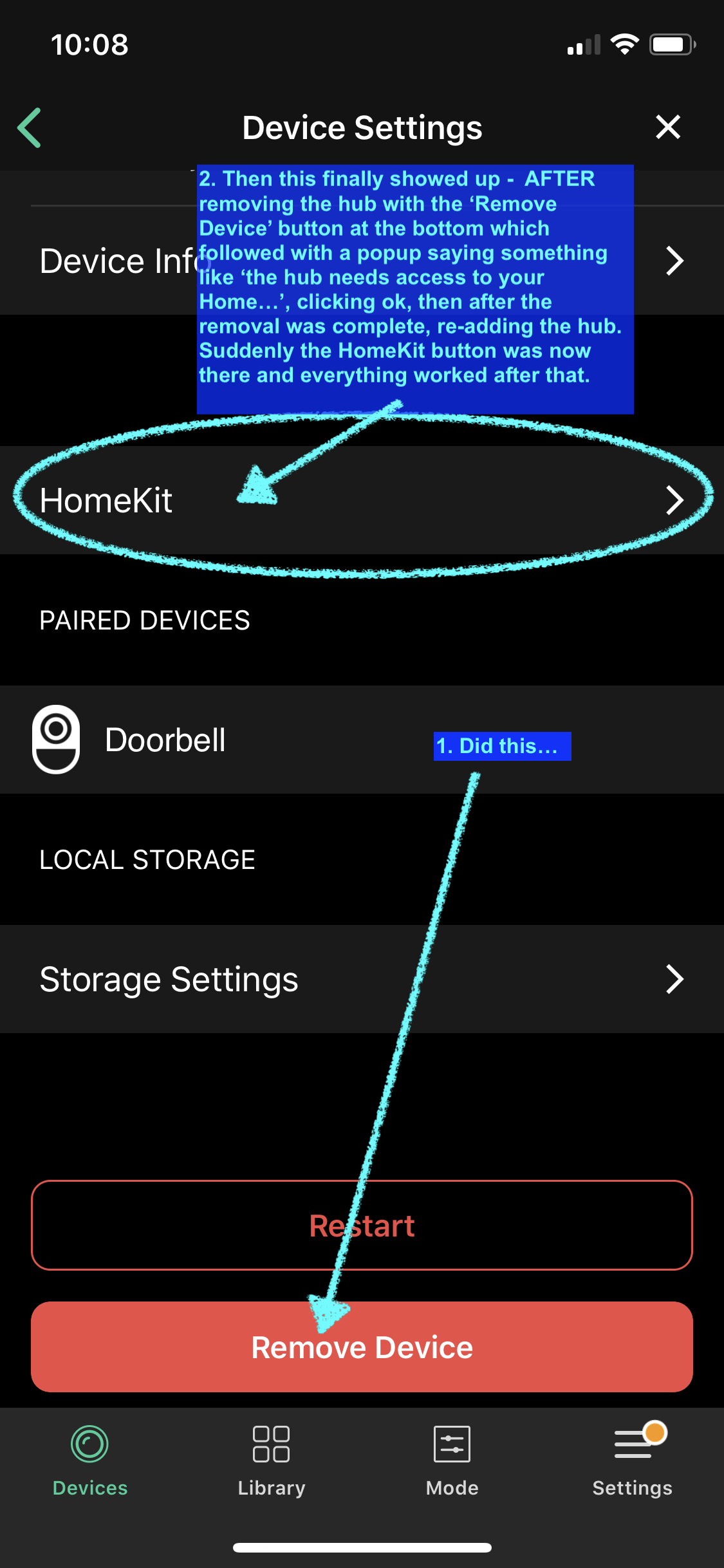The width and height of the screenshot is (724, 1568).
Task: Tap the Remove Device button
Action: coord(362,1347)
